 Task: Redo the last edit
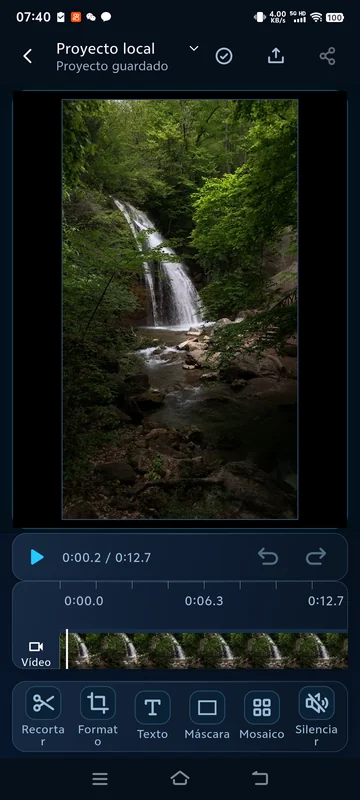pyautogui.click(x=316, y=557)
